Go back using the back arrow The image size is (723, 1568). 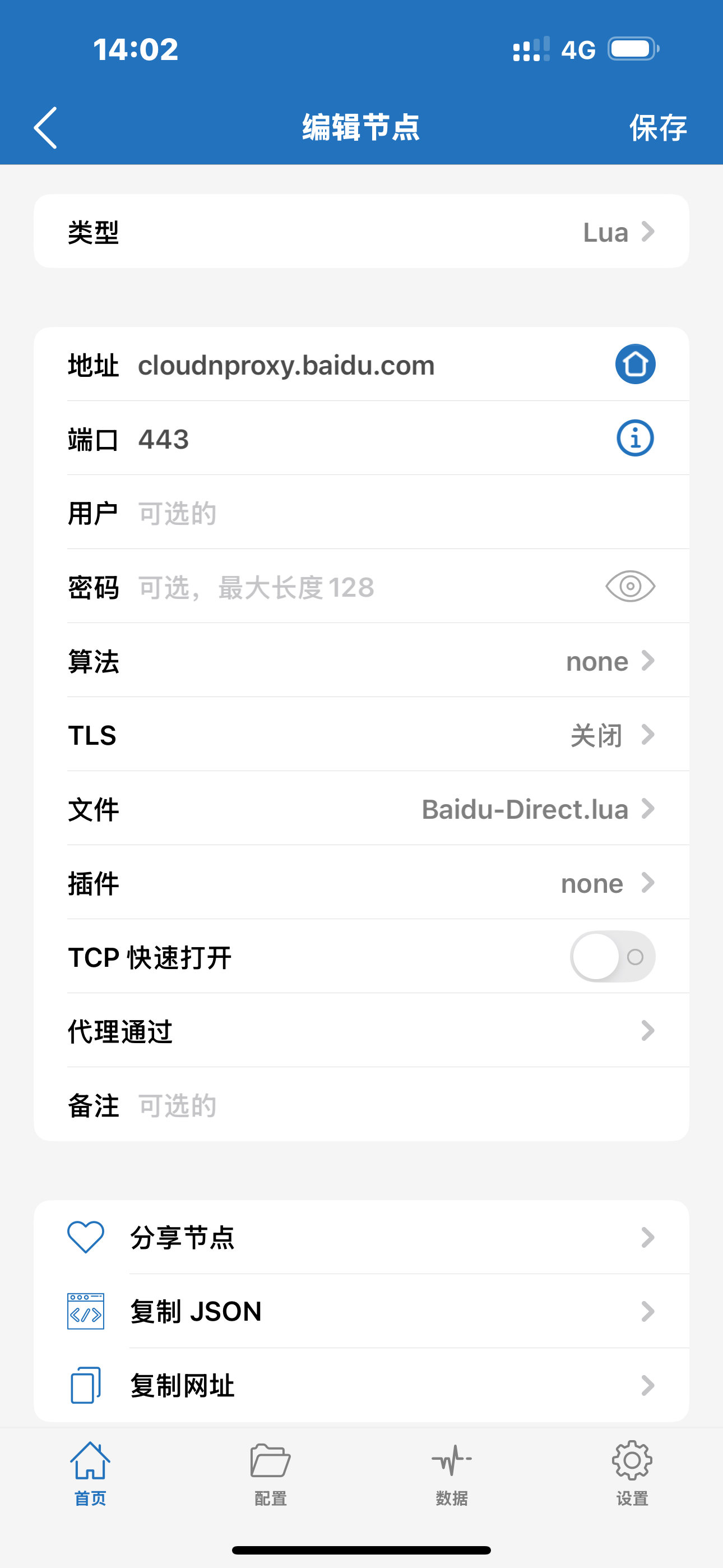pyautogui.click(x=45, y=128)
